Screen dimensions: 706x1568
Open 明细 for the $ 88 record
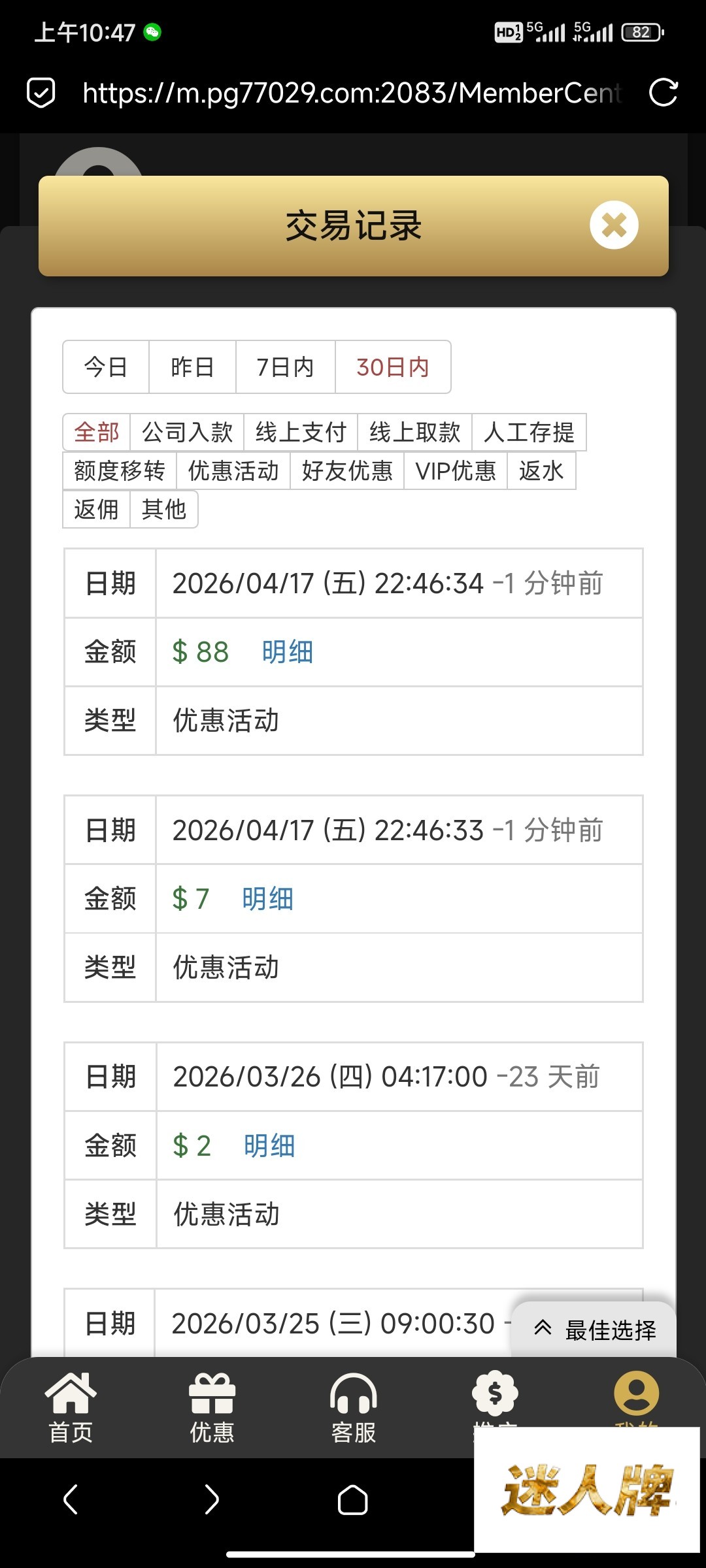click(x=288, y=652)
